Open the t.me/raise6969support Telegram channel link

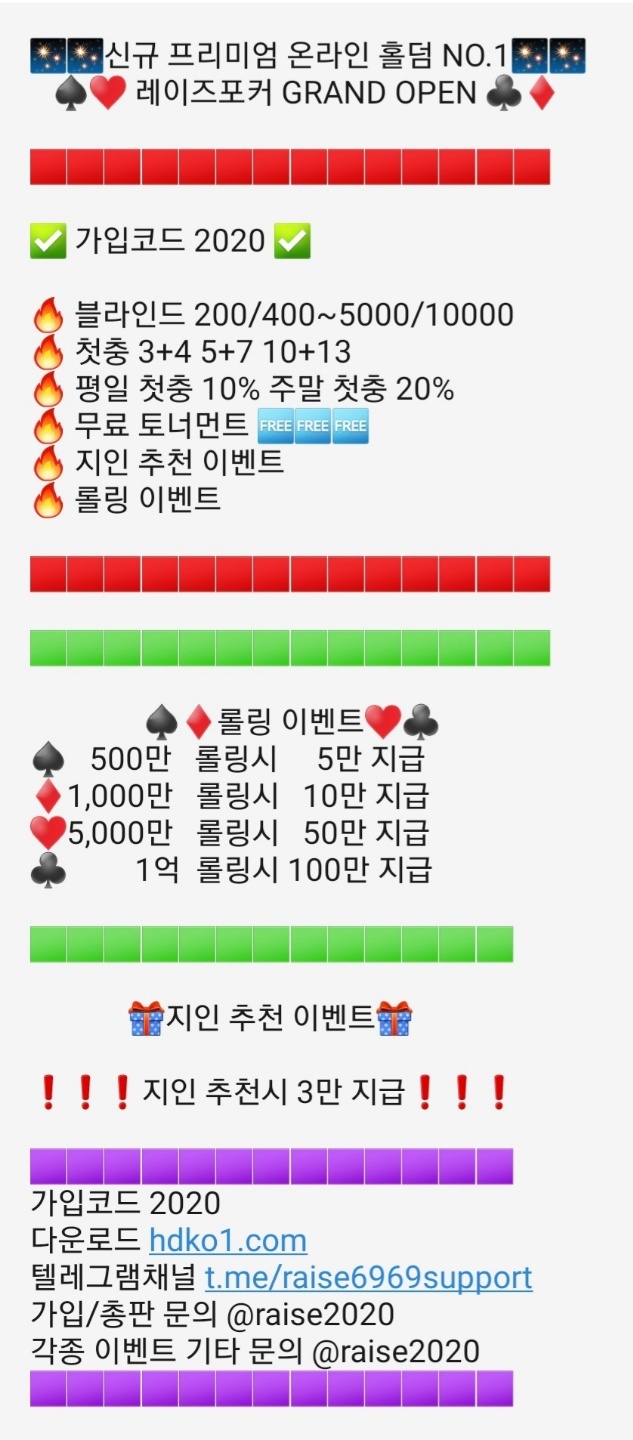click(368, 1278)
